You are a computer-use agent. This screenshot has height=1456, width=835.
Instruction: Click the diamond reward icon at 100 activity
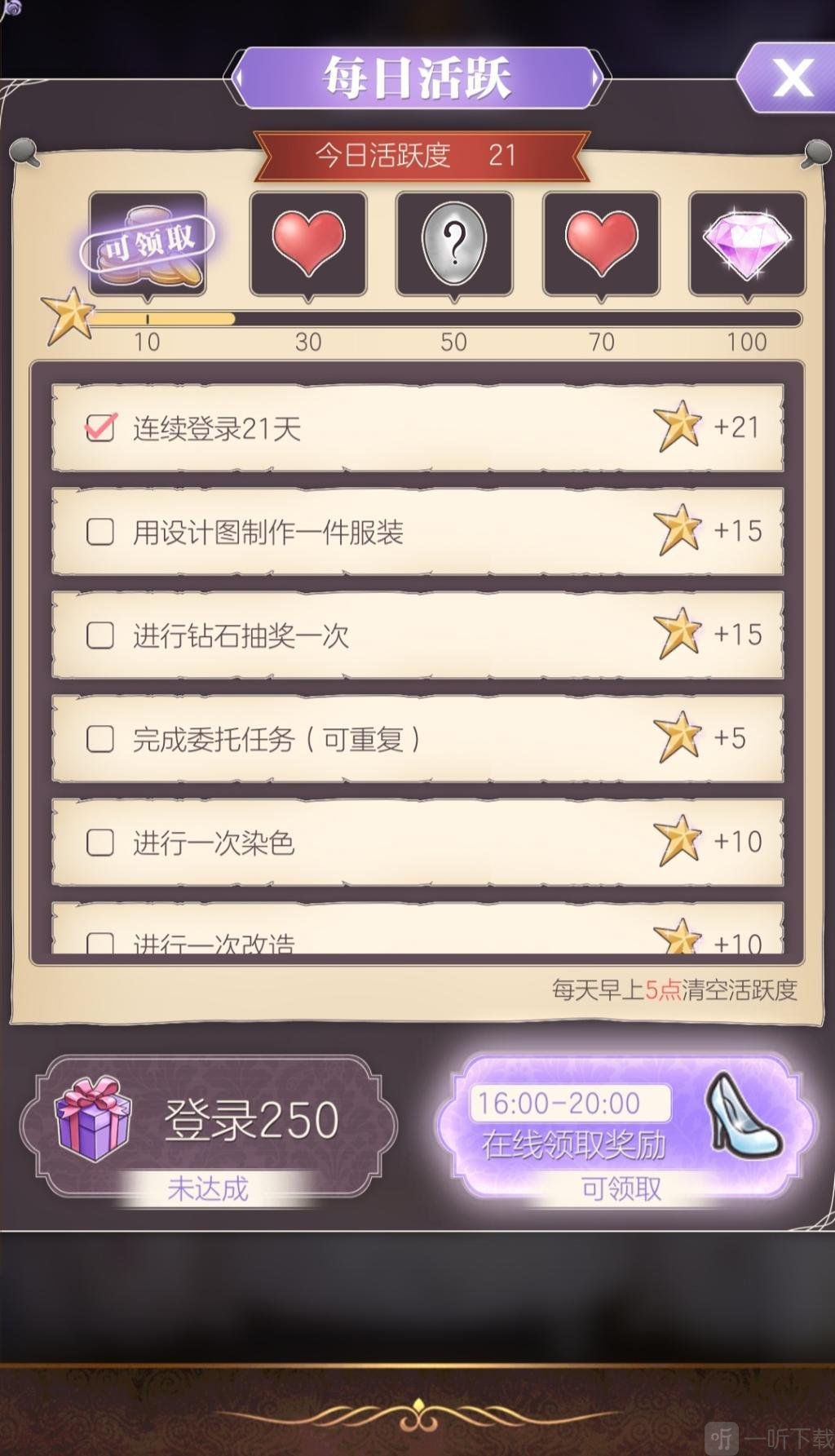coord(747,243)
